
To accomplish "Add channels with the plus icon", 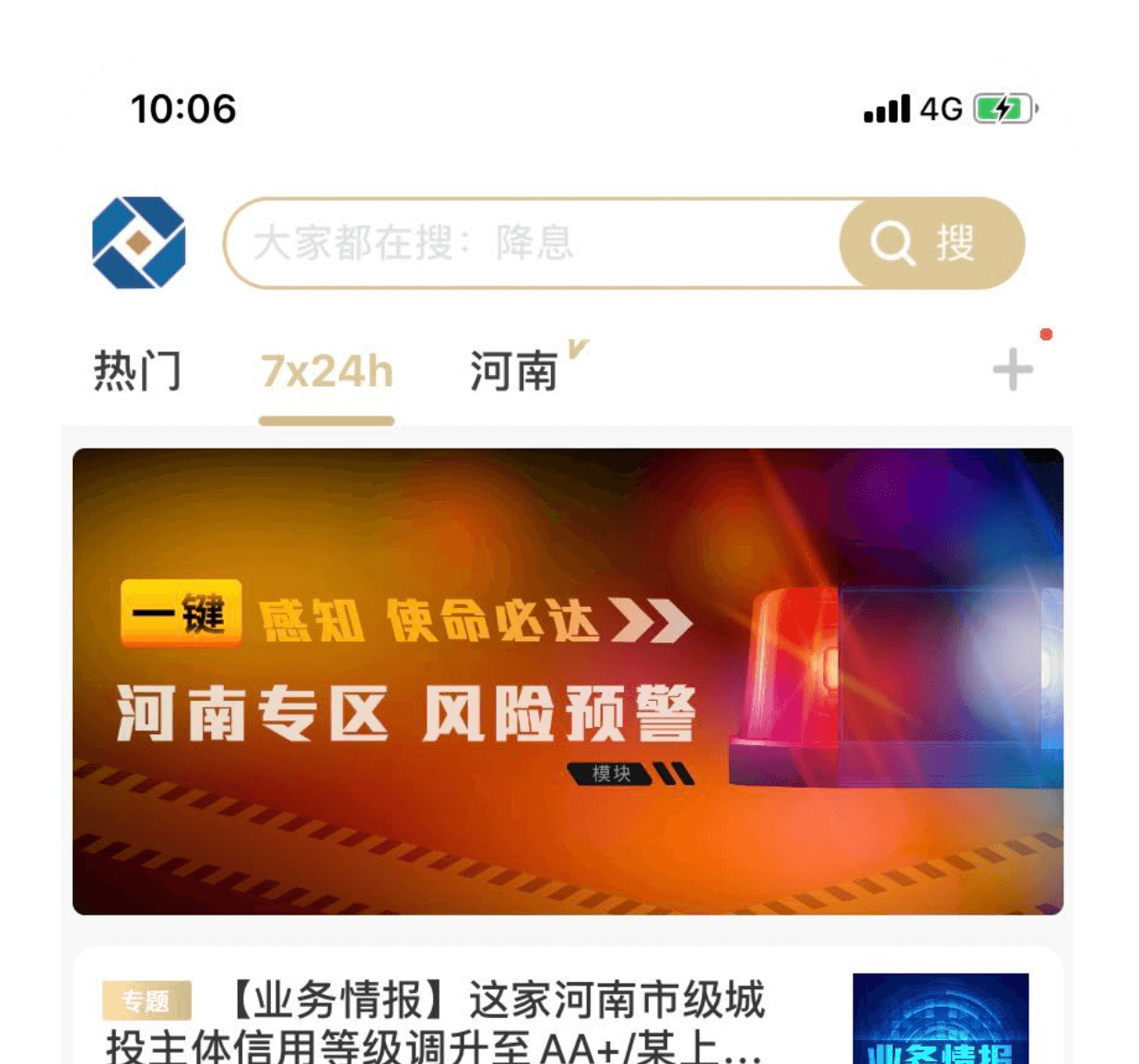I will (x=1013, y=370).
